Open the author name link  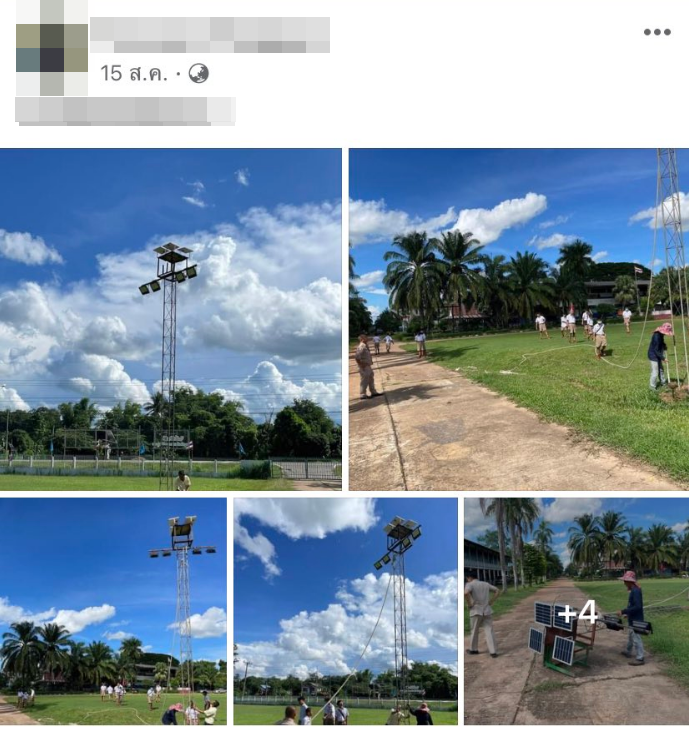(209, 34)
